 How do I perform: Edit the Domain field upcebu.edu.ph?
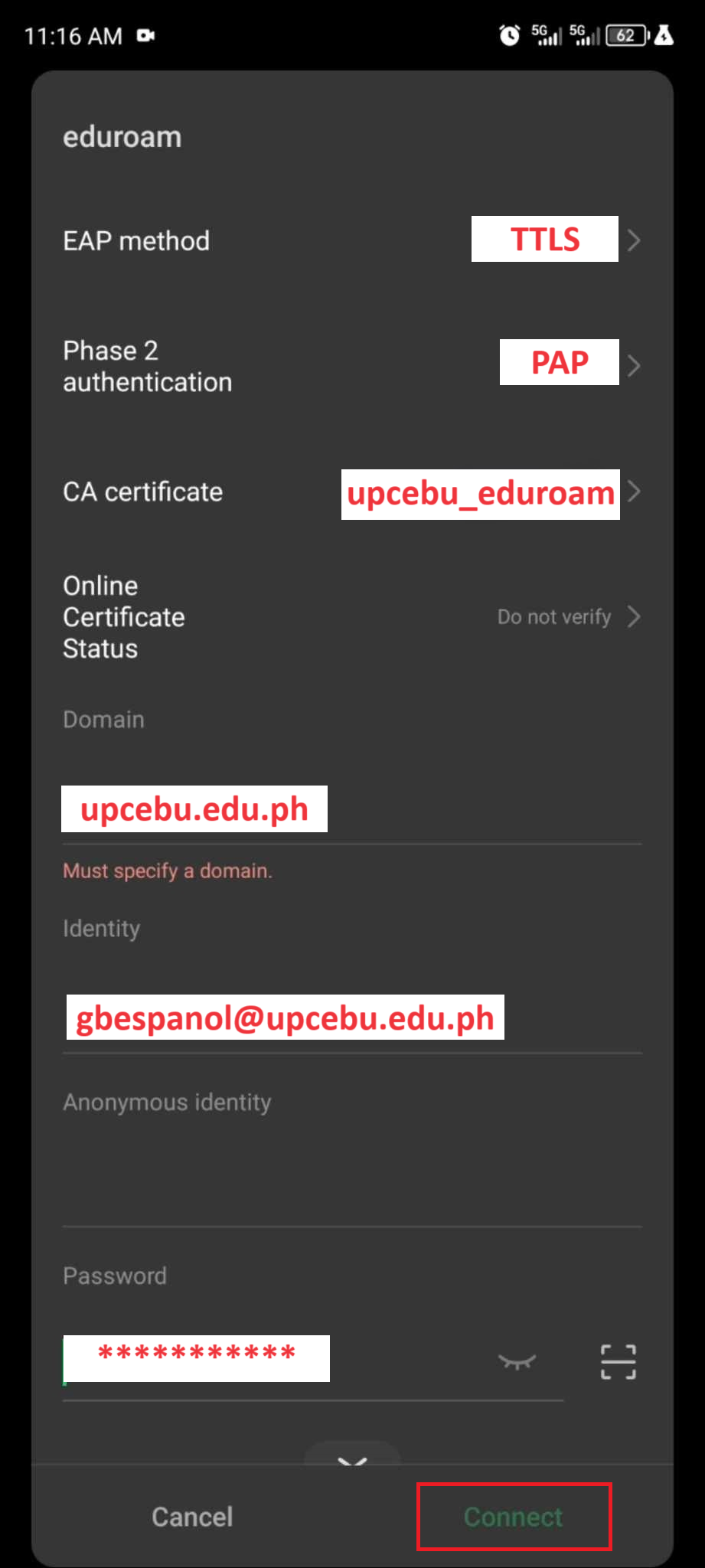coord(194,808)
